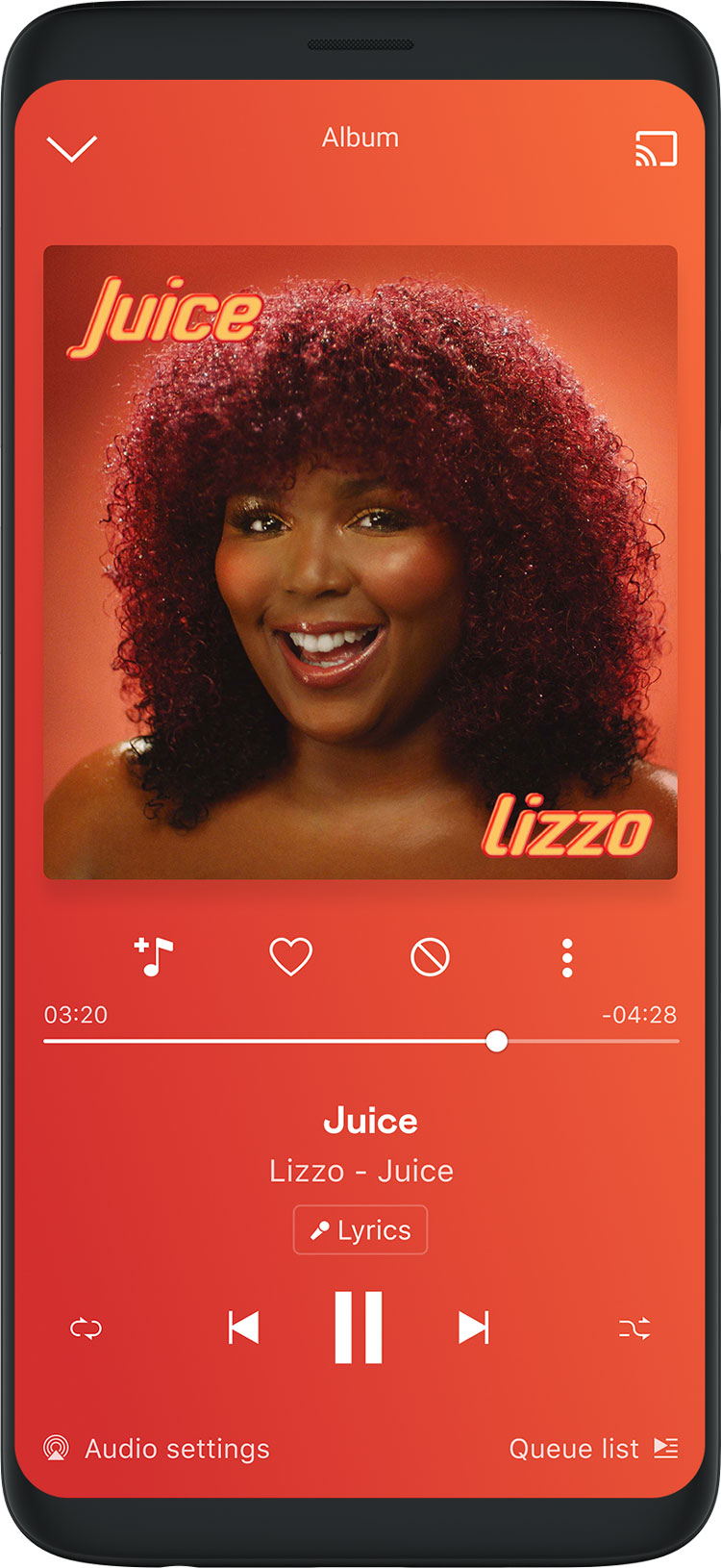Collapse the player with the down chevron

(x=72, y=148)
